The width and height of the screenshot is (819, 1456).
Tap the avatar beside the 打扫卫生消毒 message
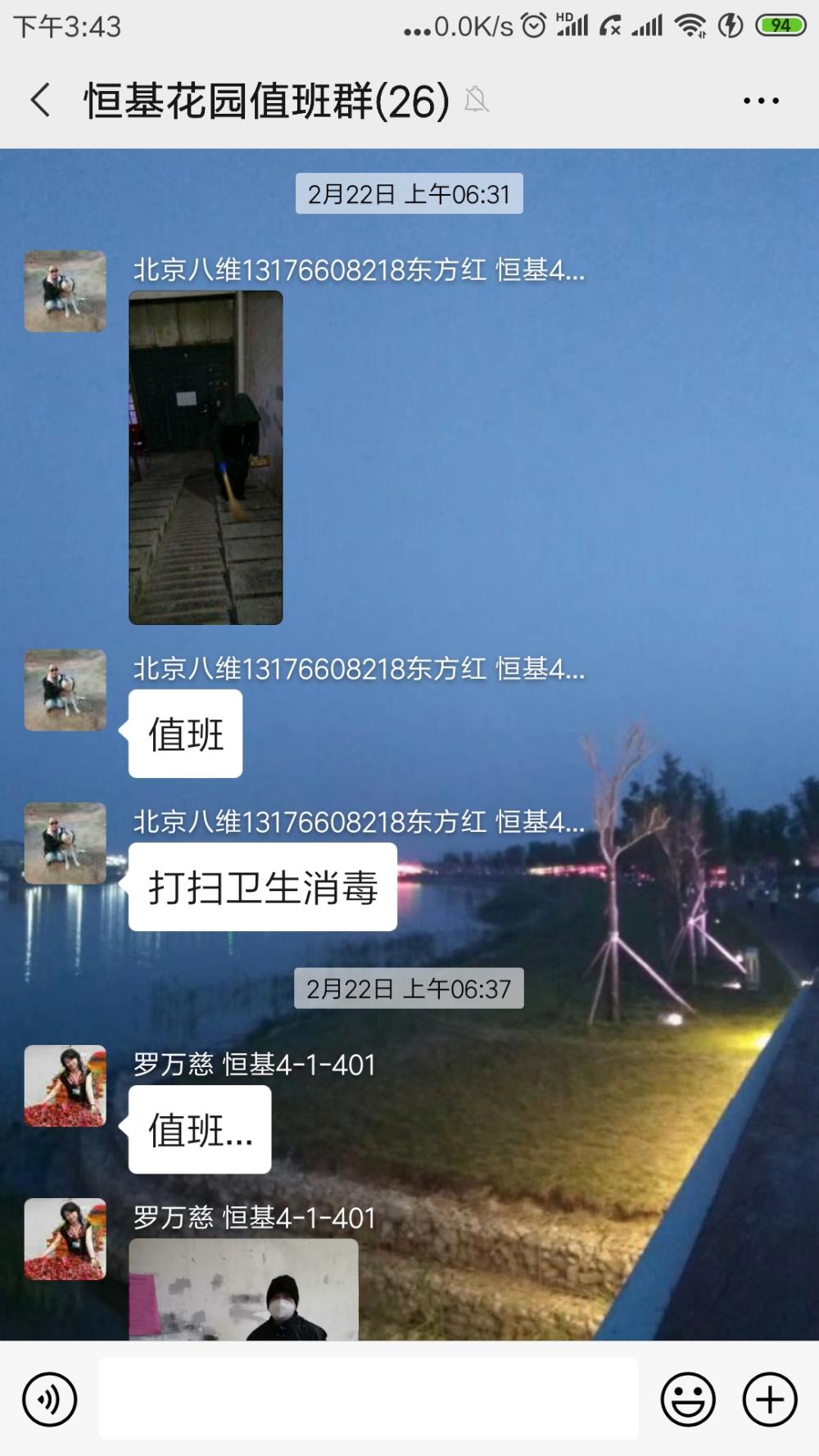(66, 843)
